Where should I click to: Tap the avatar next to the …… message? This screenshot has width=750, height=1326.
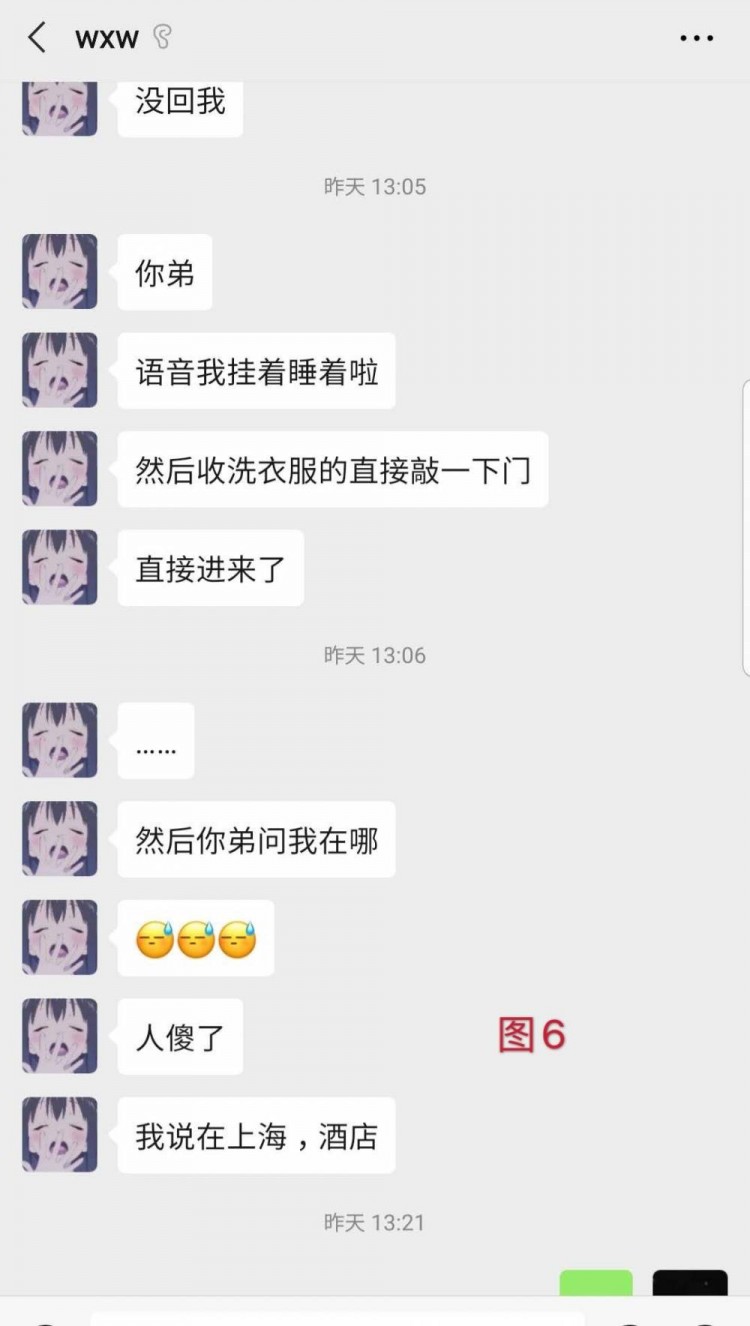tap(59, 740)
